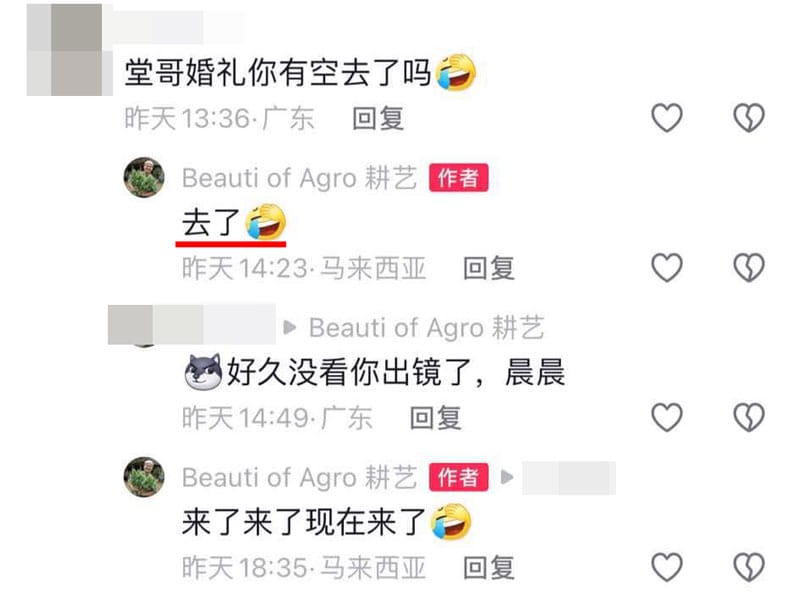Dislike the '来了来了现在来了' reply
Screen dimensions: 800x592
click(x=749, y=567)
